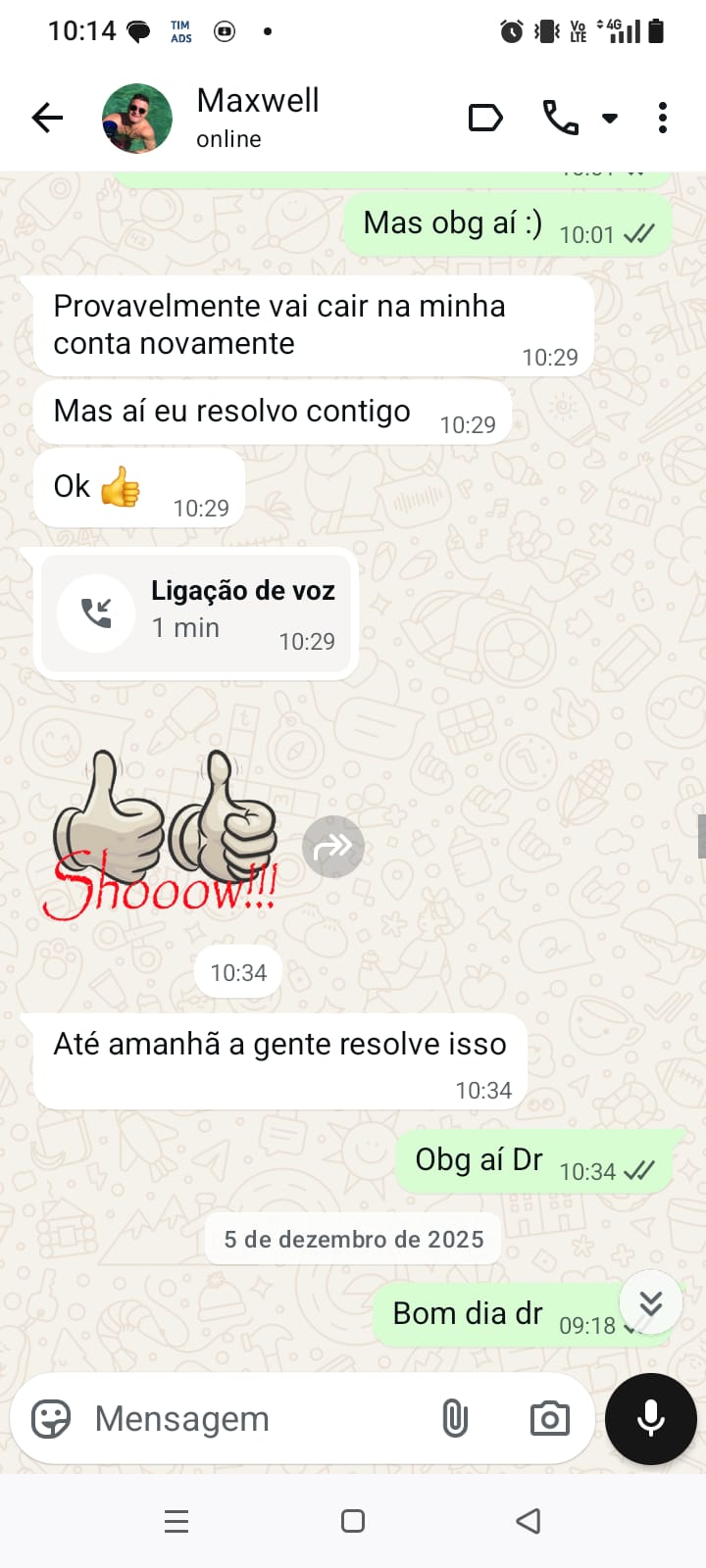Forward the Shooow thumbs-up sticker

point(333,846)
